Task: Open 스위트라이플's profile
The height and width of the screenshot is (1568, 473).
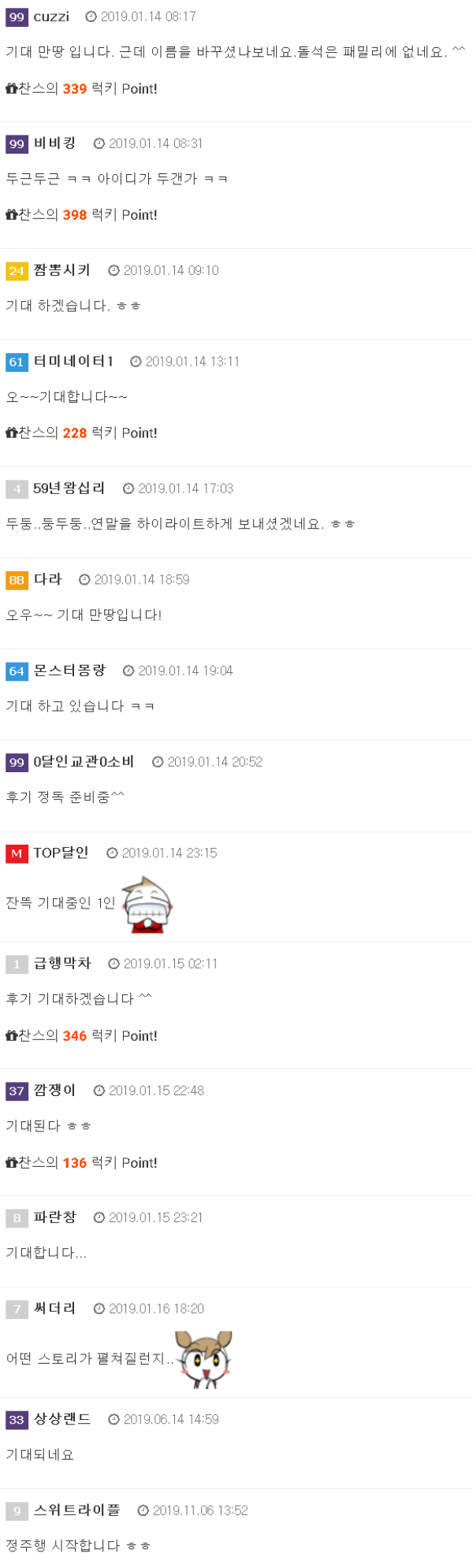Action: pos(76,1510)
